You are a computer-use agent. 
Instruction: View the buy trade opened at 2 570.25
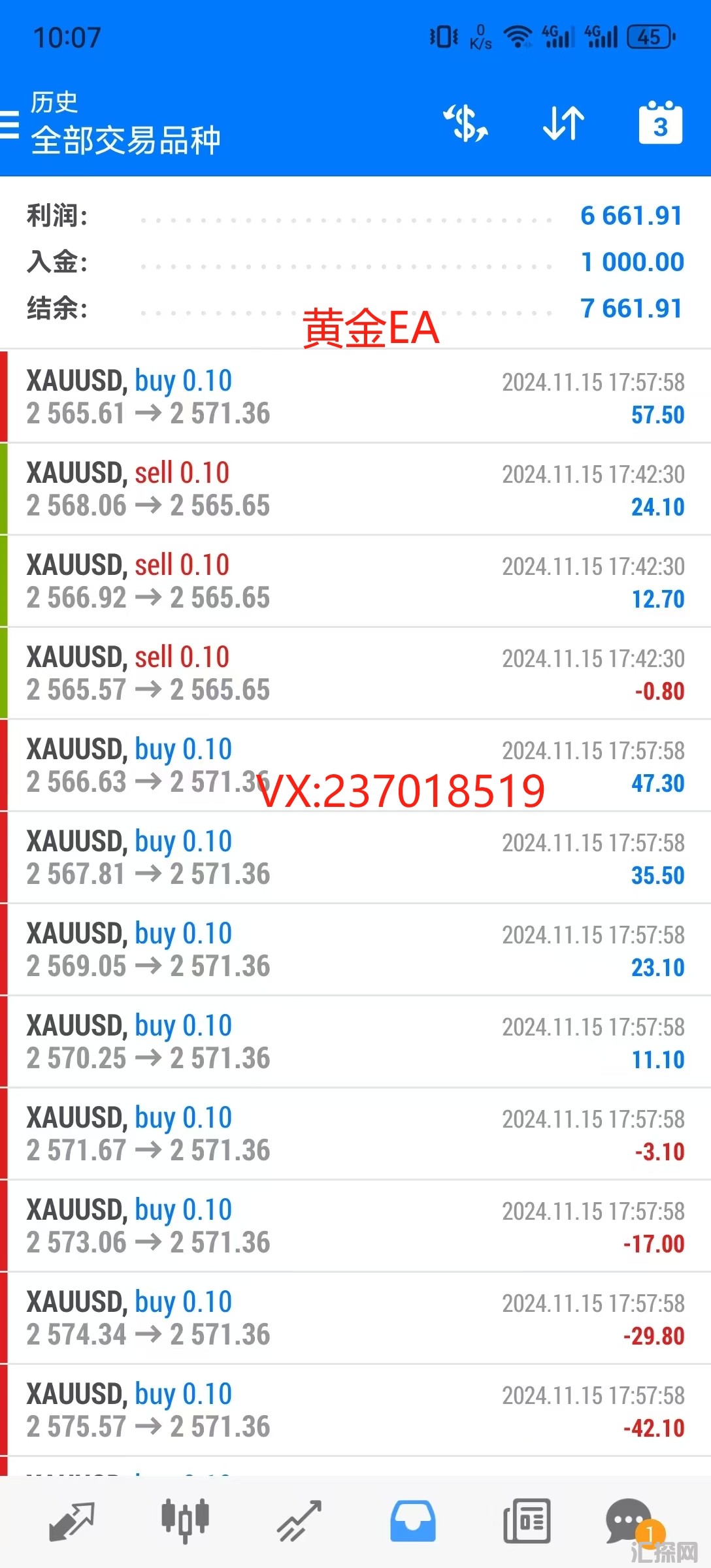pyautogui.click(x=355, y=1042)
